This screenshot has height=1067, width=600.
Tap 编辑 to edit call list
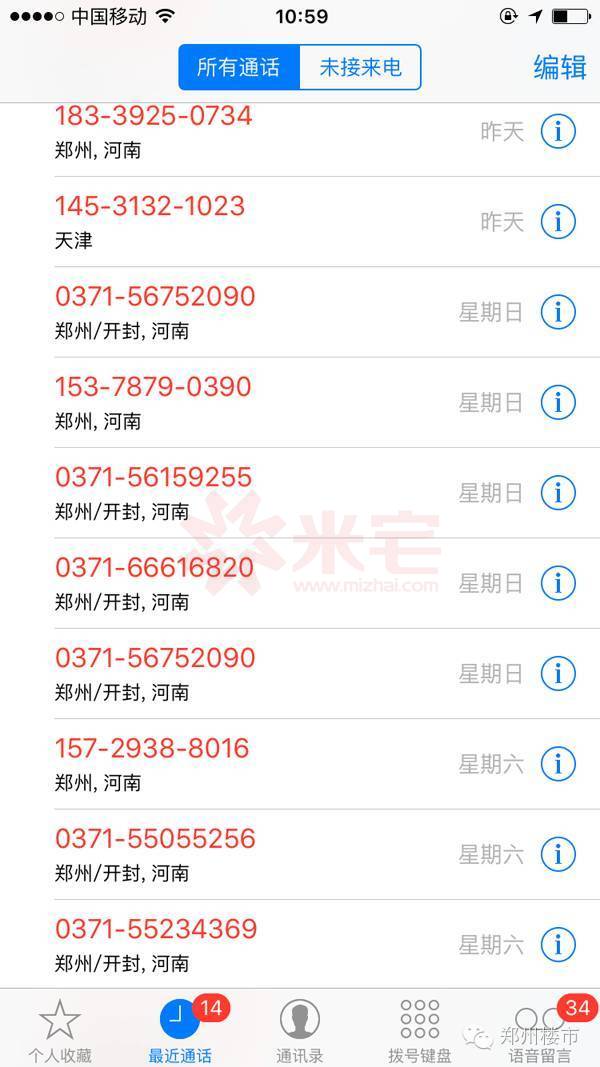559,67
